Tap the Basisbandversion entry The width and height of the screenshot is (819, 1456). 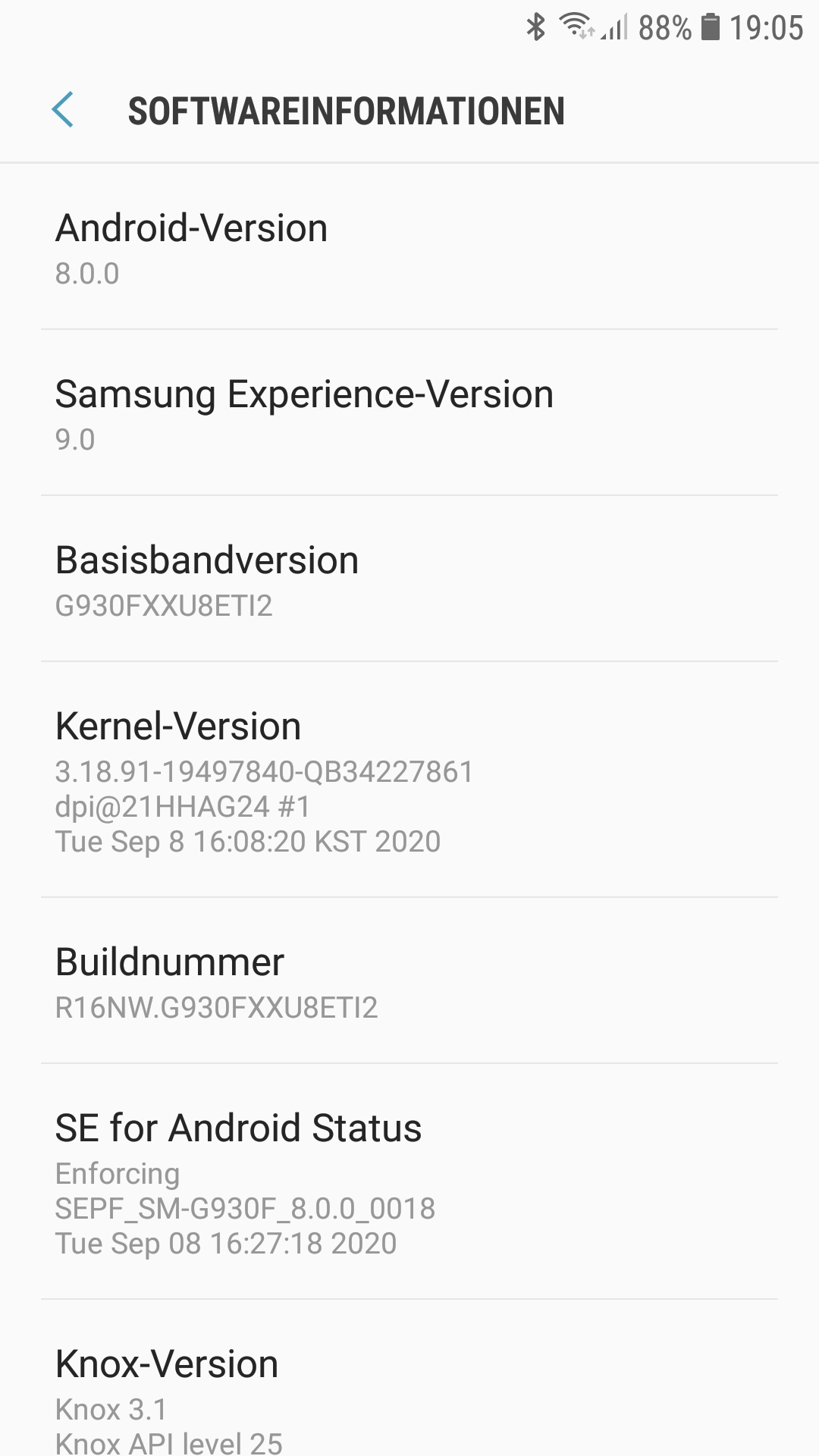click(x=409, y=580)
